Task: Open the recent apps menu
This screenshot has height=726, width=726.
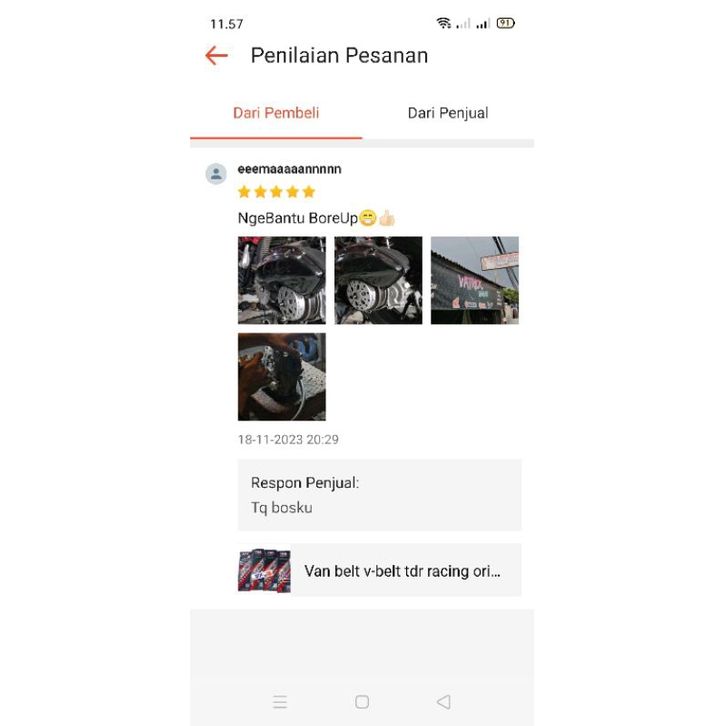Action: click(280, 702)
